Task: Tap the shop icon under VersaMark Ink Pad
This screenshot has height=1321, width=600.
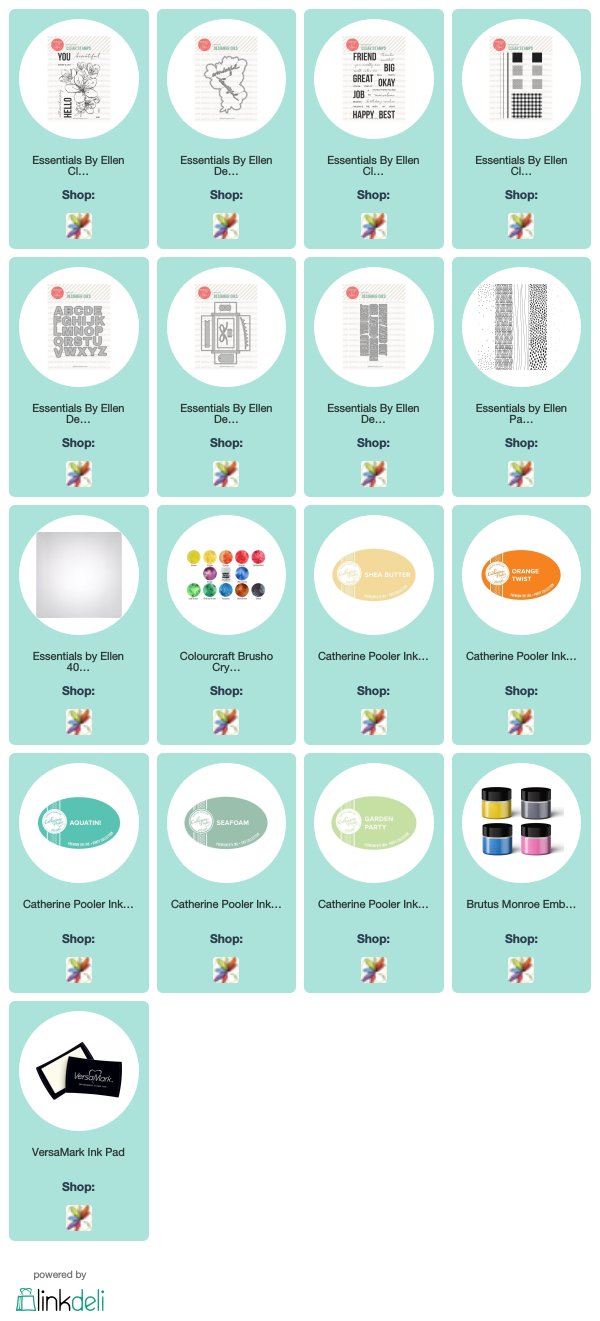Action: coord(79,1216)
